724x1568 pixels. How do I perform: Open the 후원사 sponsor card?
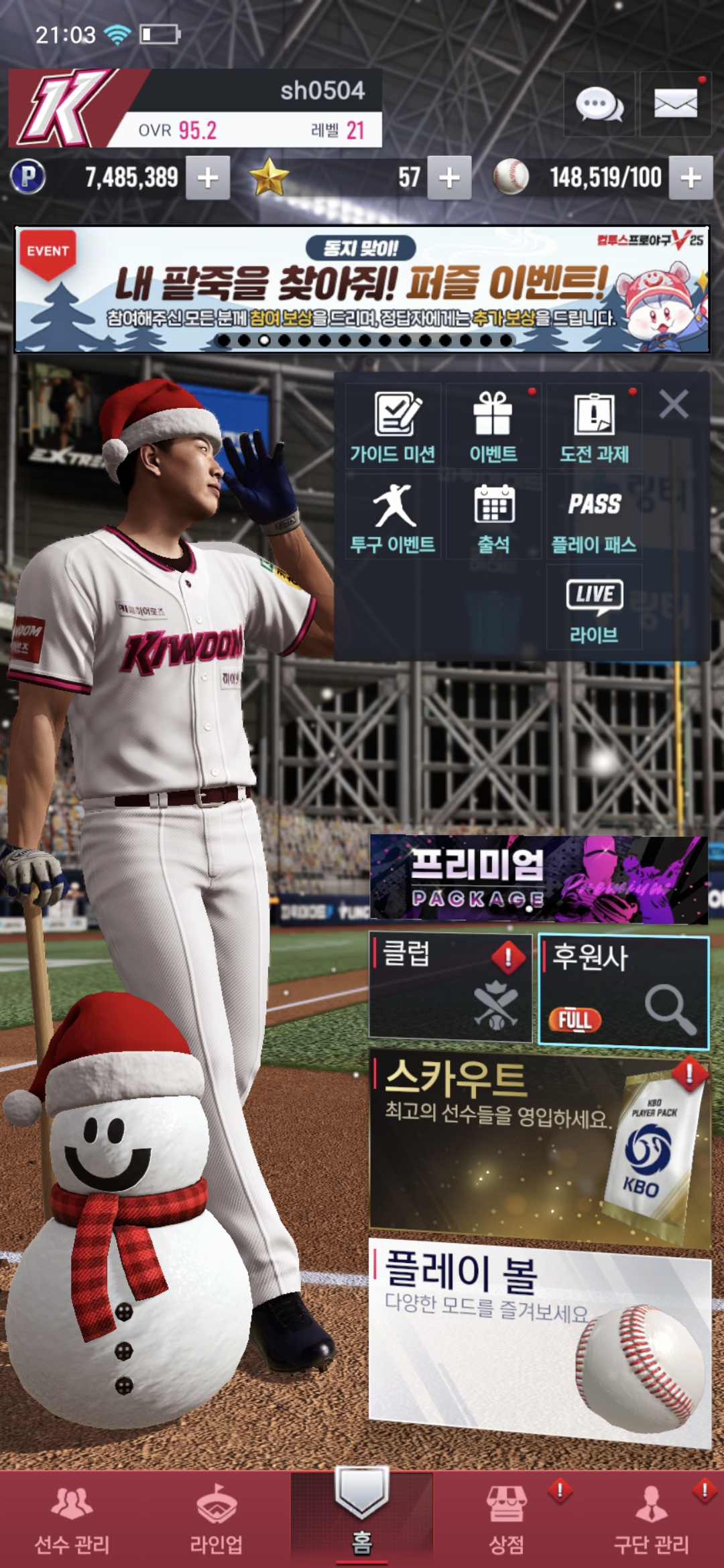tap(623, 992)
